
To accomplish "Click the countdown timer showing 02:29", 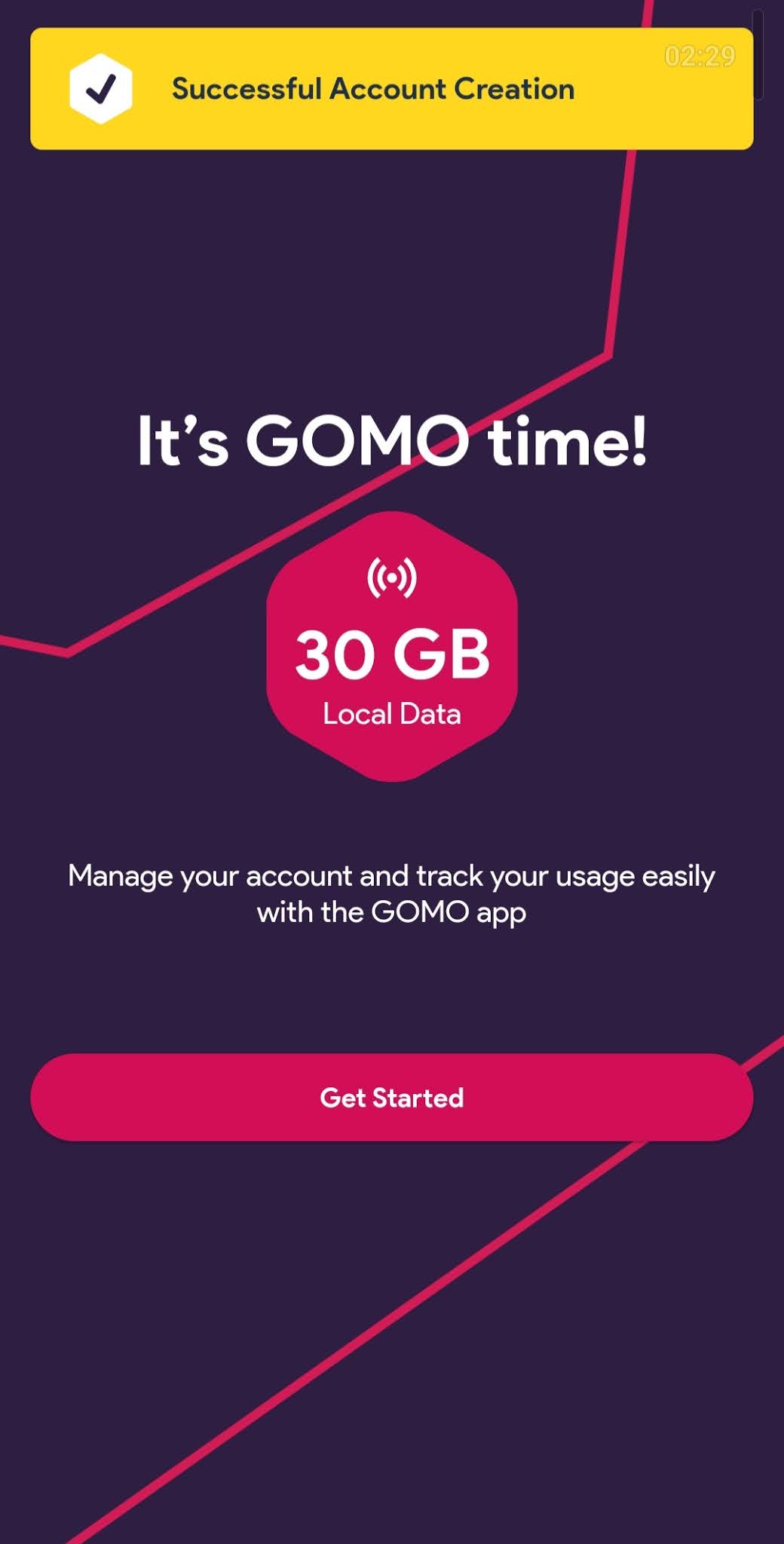I will [x=700, y=55].
